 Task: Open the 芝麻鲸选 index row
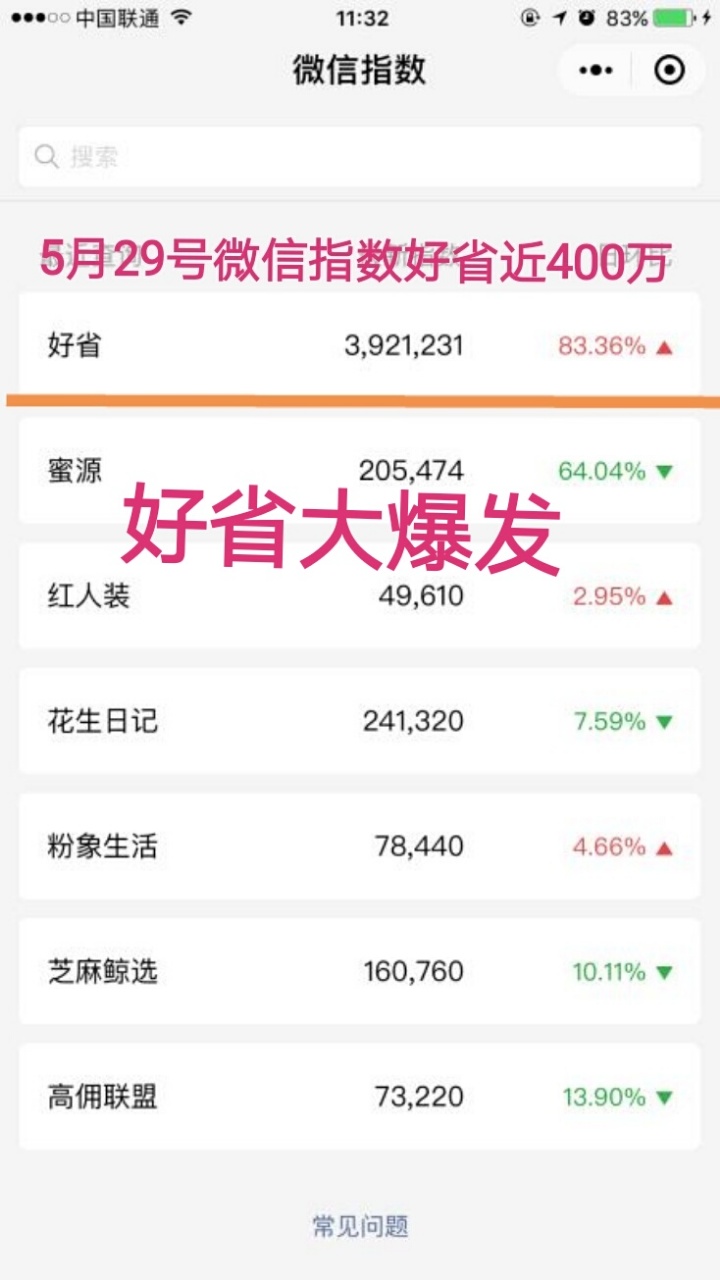[360, 971]
